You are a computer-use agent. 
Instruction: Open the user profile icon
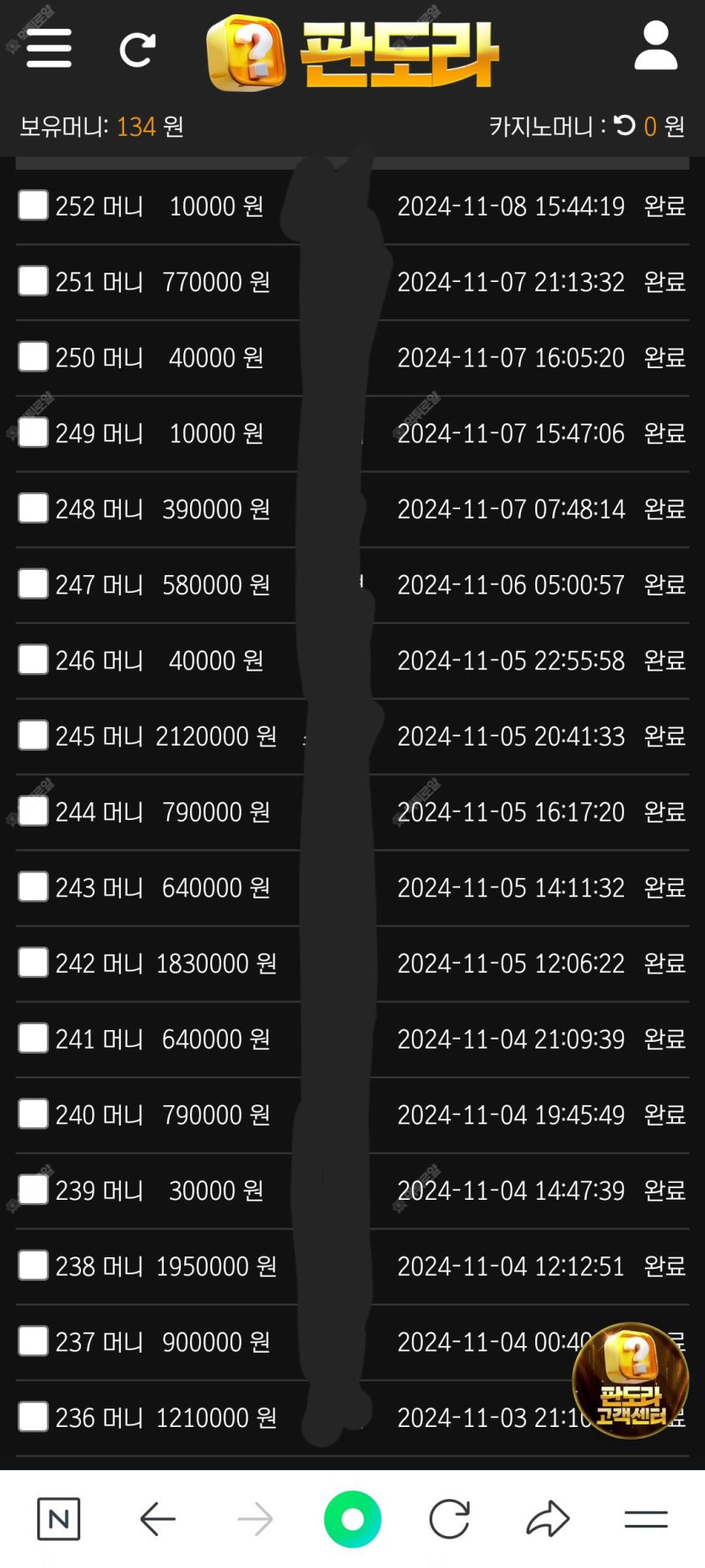point(656,46)
